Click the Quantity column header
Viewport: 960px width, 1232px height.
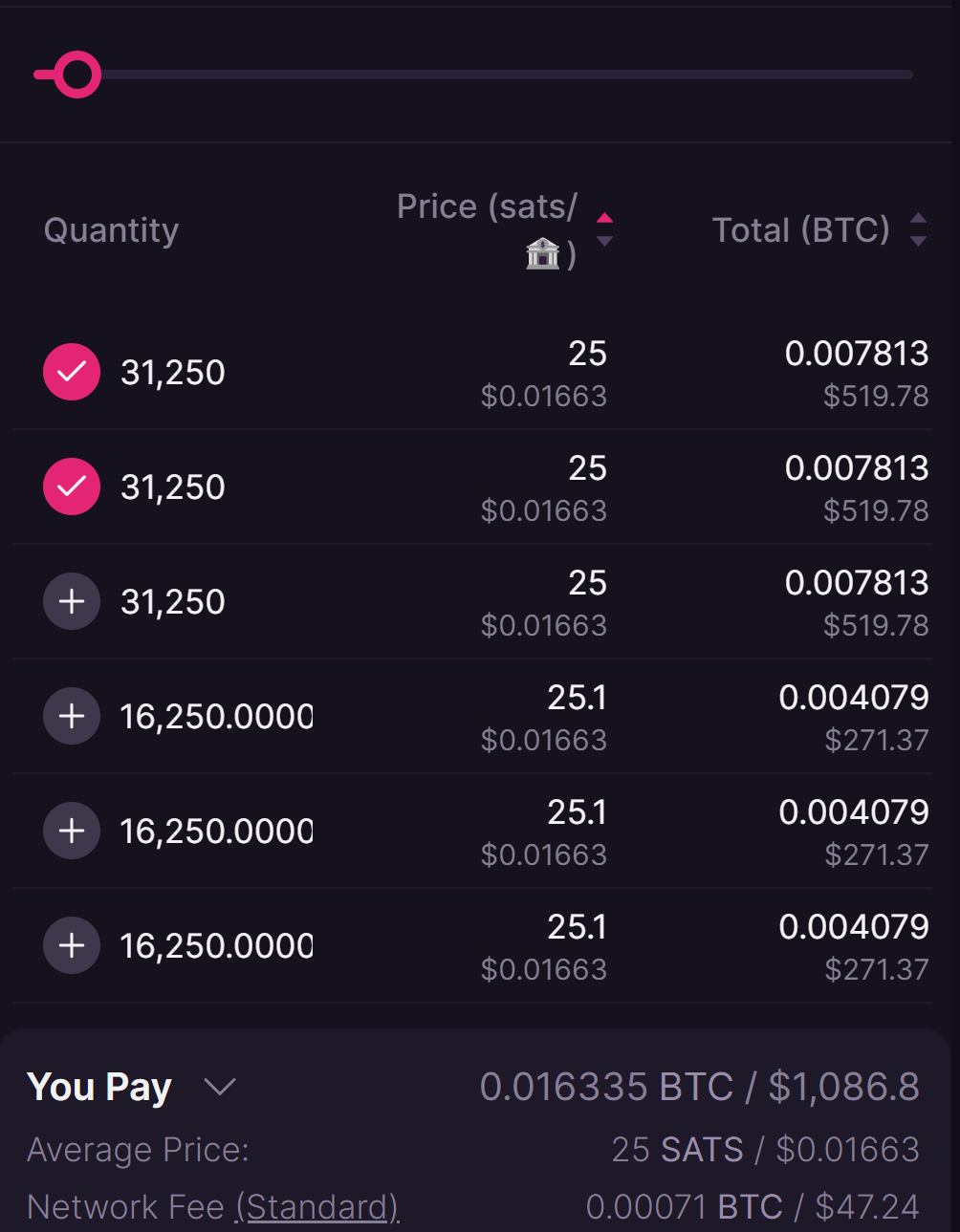[111, 229]
